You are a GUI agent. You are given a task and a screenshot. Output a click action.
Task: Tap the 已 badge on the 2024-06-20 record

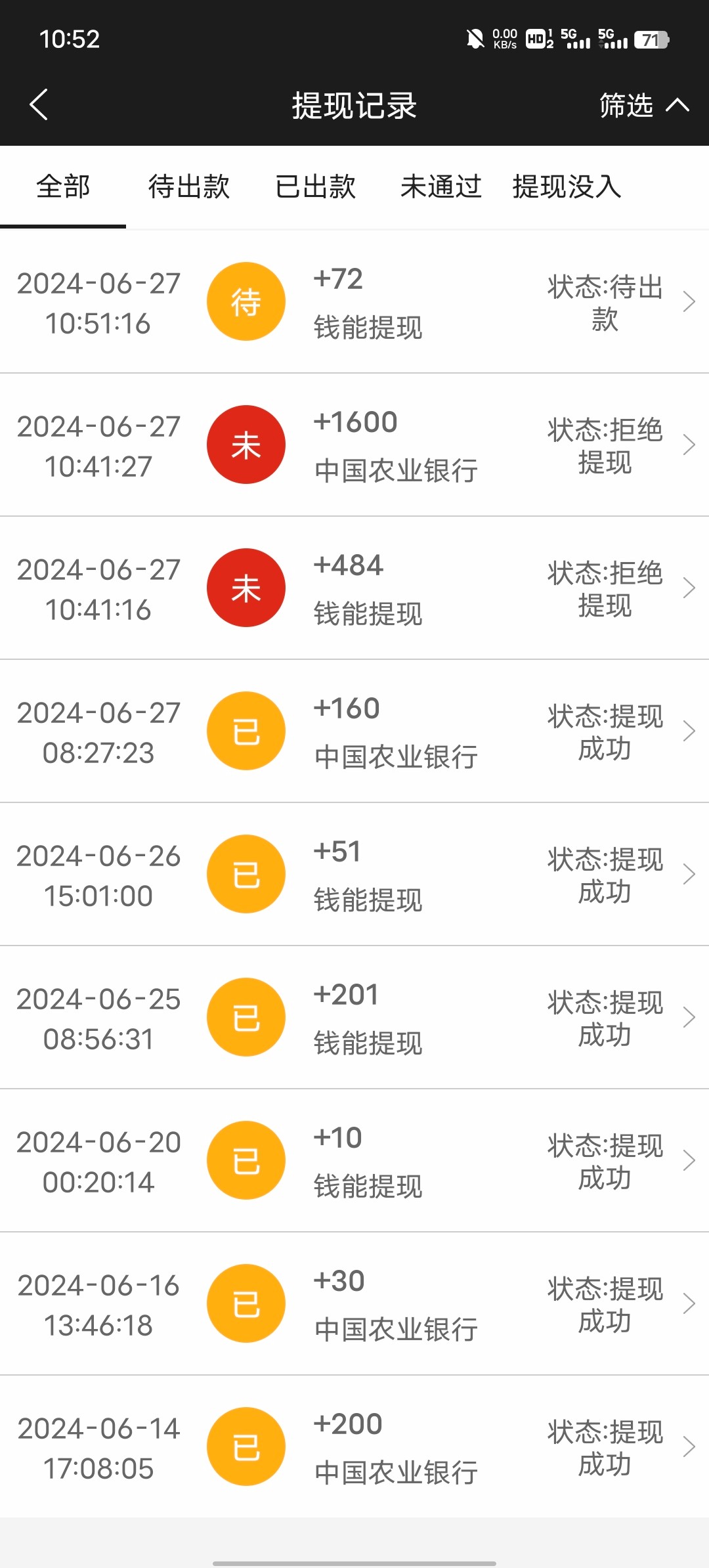246,1160
